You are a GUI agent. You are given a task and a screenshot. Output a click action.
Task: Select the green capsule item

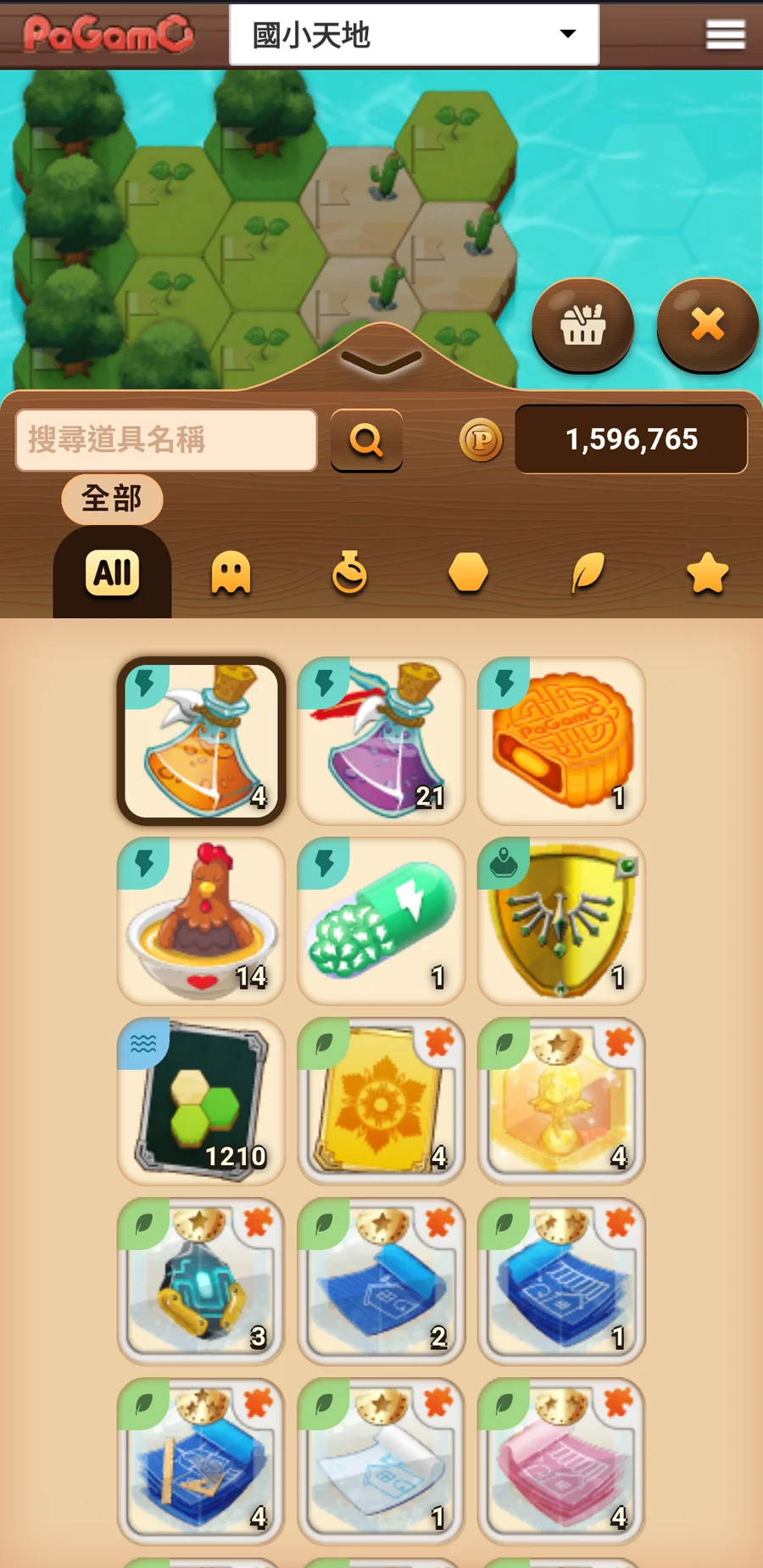(x=381, y=921)
